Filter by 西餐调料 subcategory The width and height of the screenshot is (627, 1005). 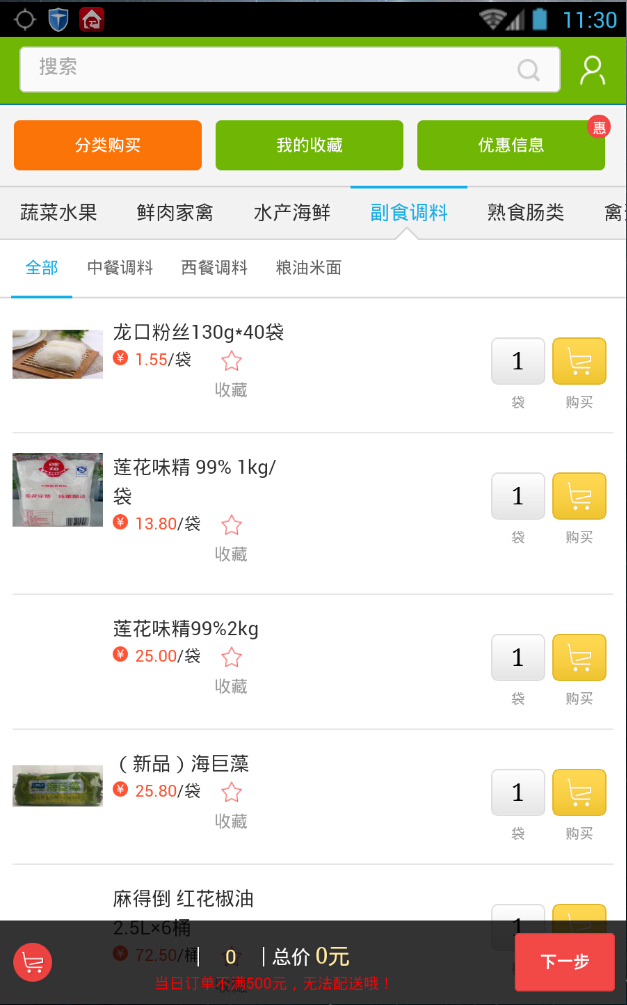point(214,267)
